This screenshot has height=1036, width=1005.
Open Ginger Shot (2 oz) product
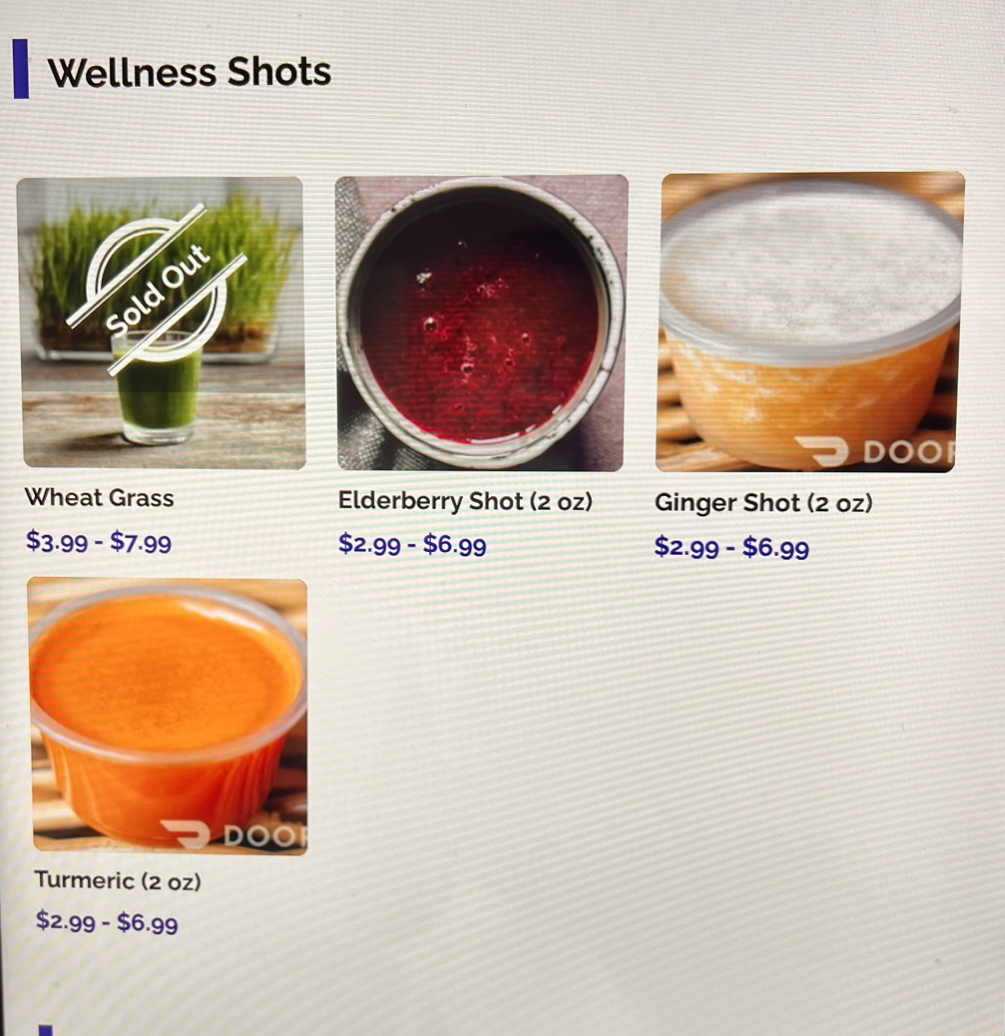click(x=808, y=322)
